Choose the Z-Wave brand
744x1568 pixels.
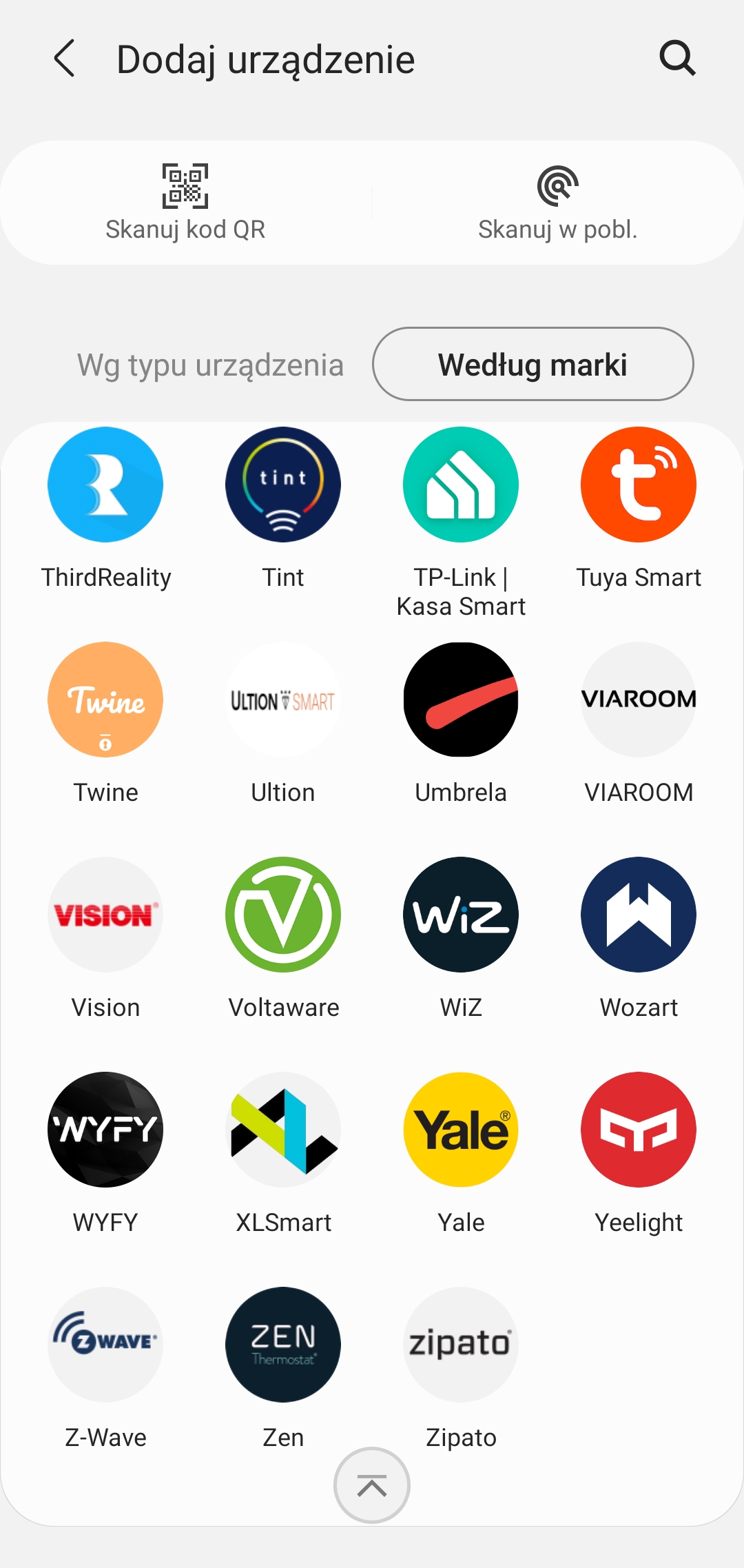(x=105, y=1345)
